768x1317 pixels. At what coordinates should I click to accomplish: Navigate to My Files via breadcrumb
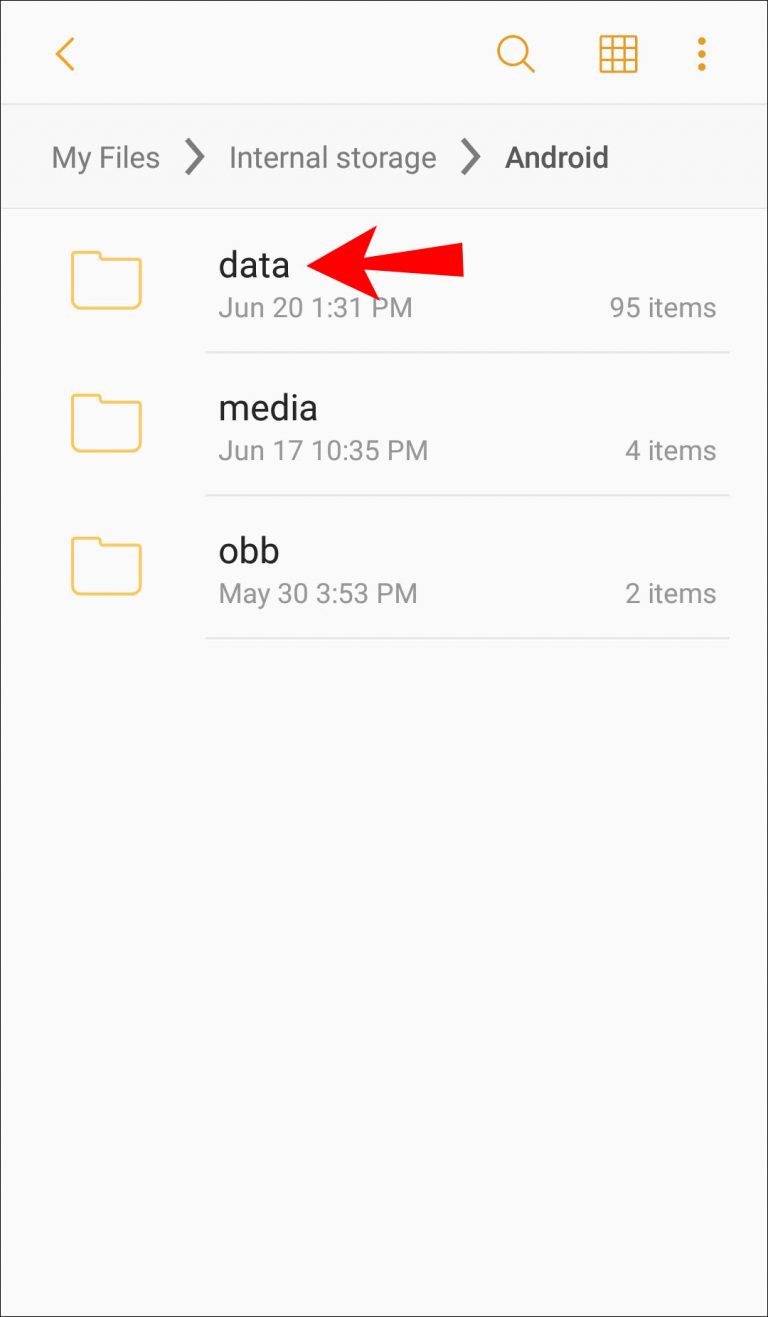coord(105,157)
